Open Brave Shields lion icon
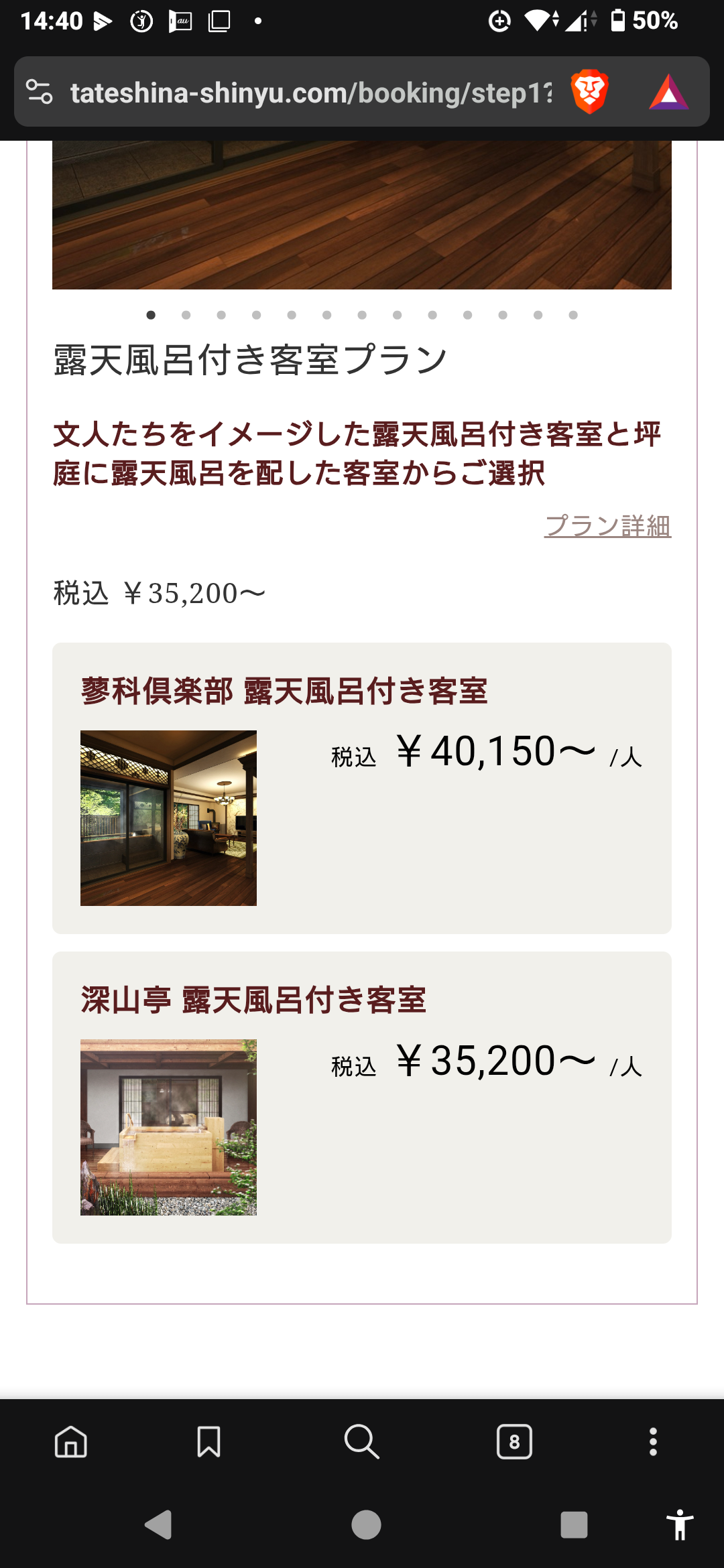Viewport: 724px width, 1568px height. click(589, 92)
